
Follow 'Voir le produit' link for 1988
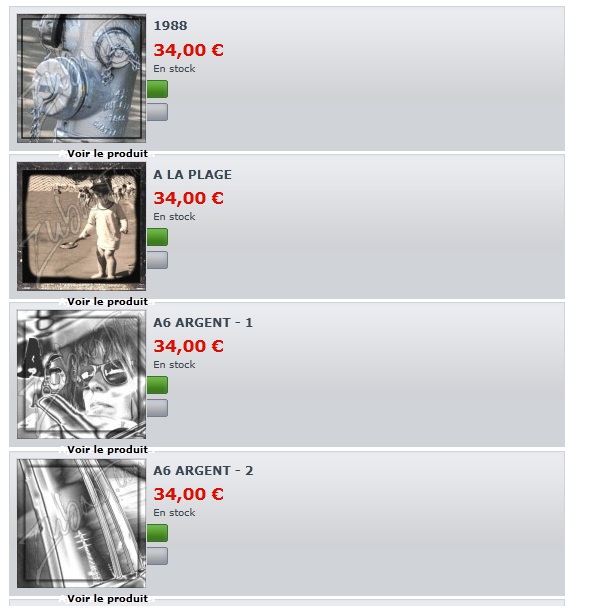pos(107,154)
